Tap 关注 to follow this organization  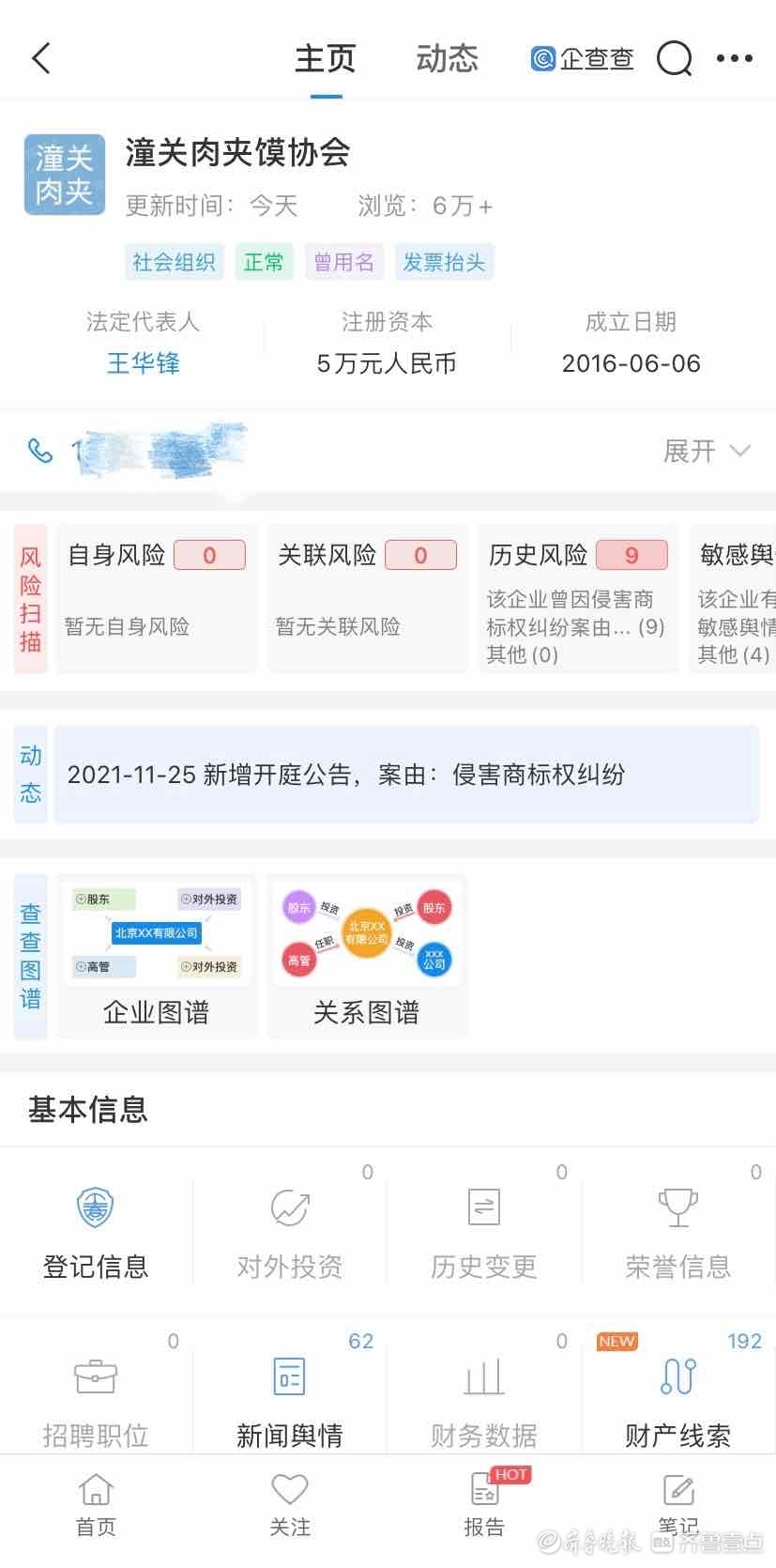click(x=290, y=1504)
